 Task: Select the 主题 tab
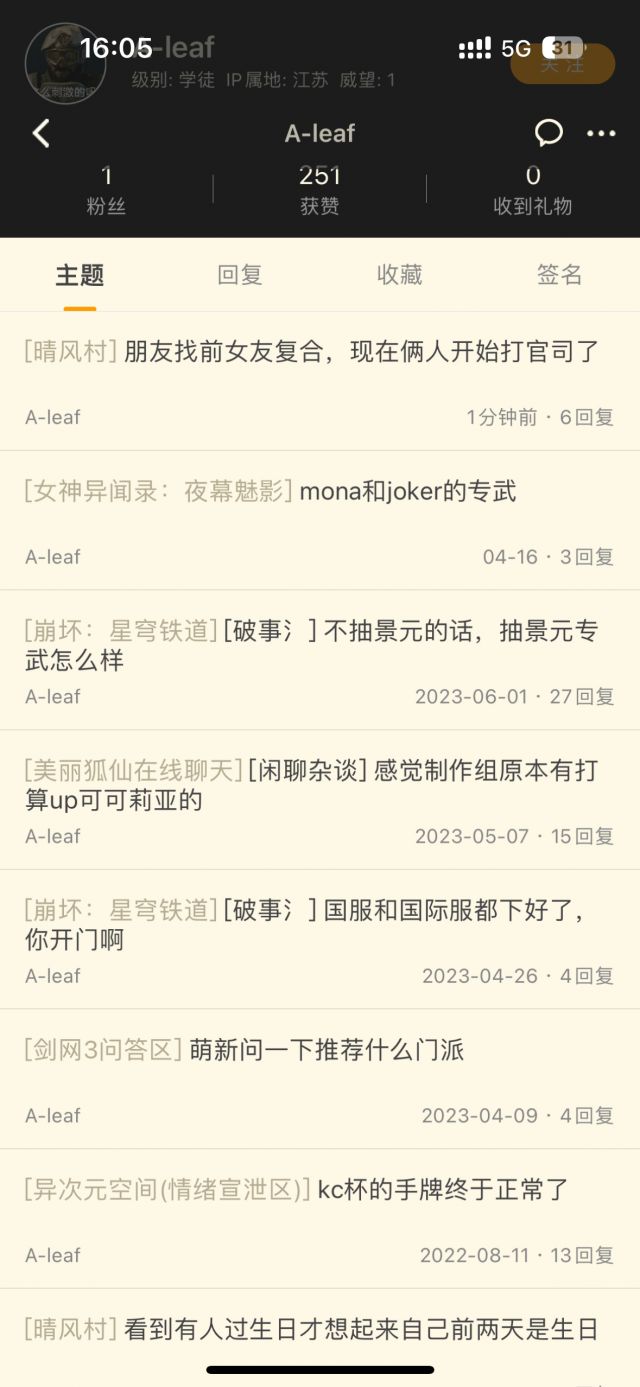point(80,275)
